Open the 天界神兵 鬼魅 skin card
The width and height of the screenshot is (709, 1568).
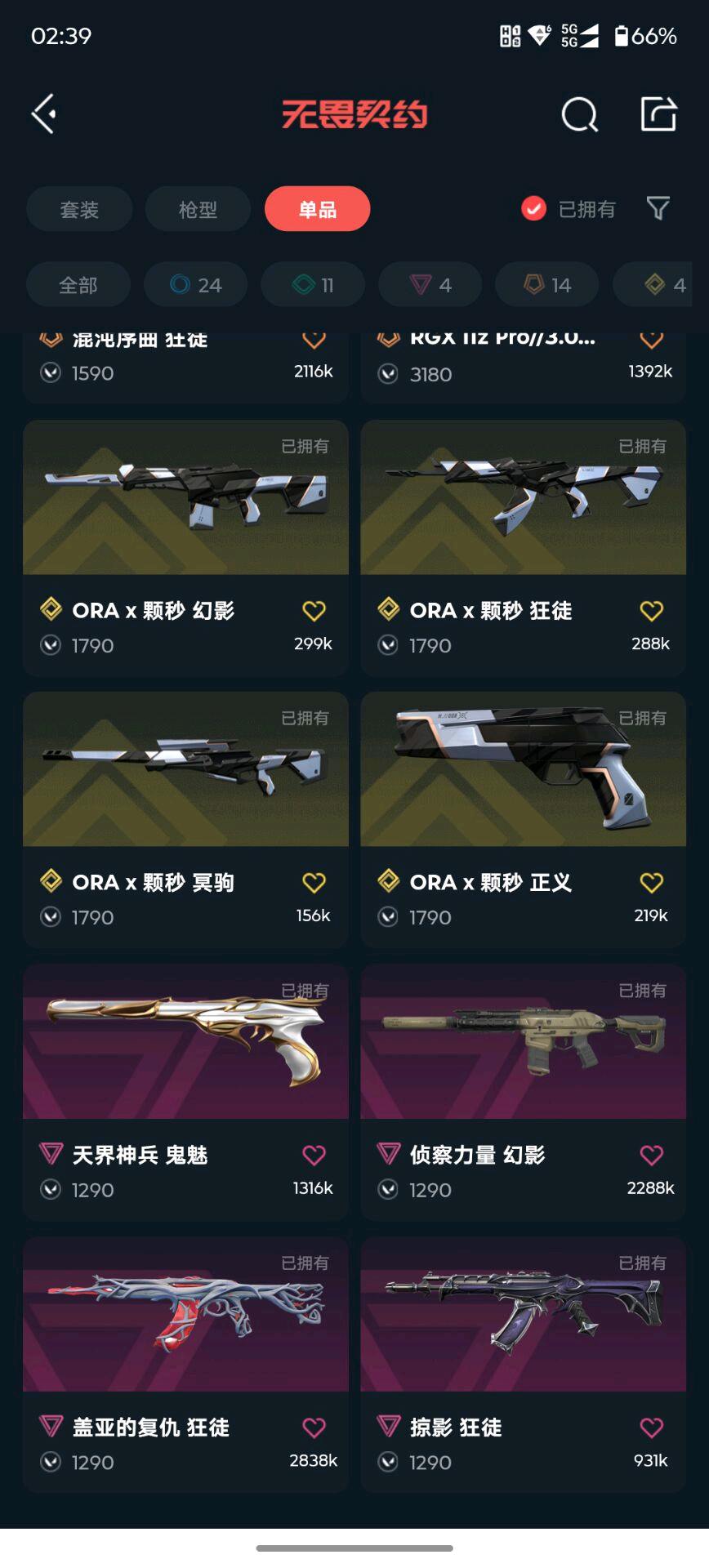[185, 1043]
